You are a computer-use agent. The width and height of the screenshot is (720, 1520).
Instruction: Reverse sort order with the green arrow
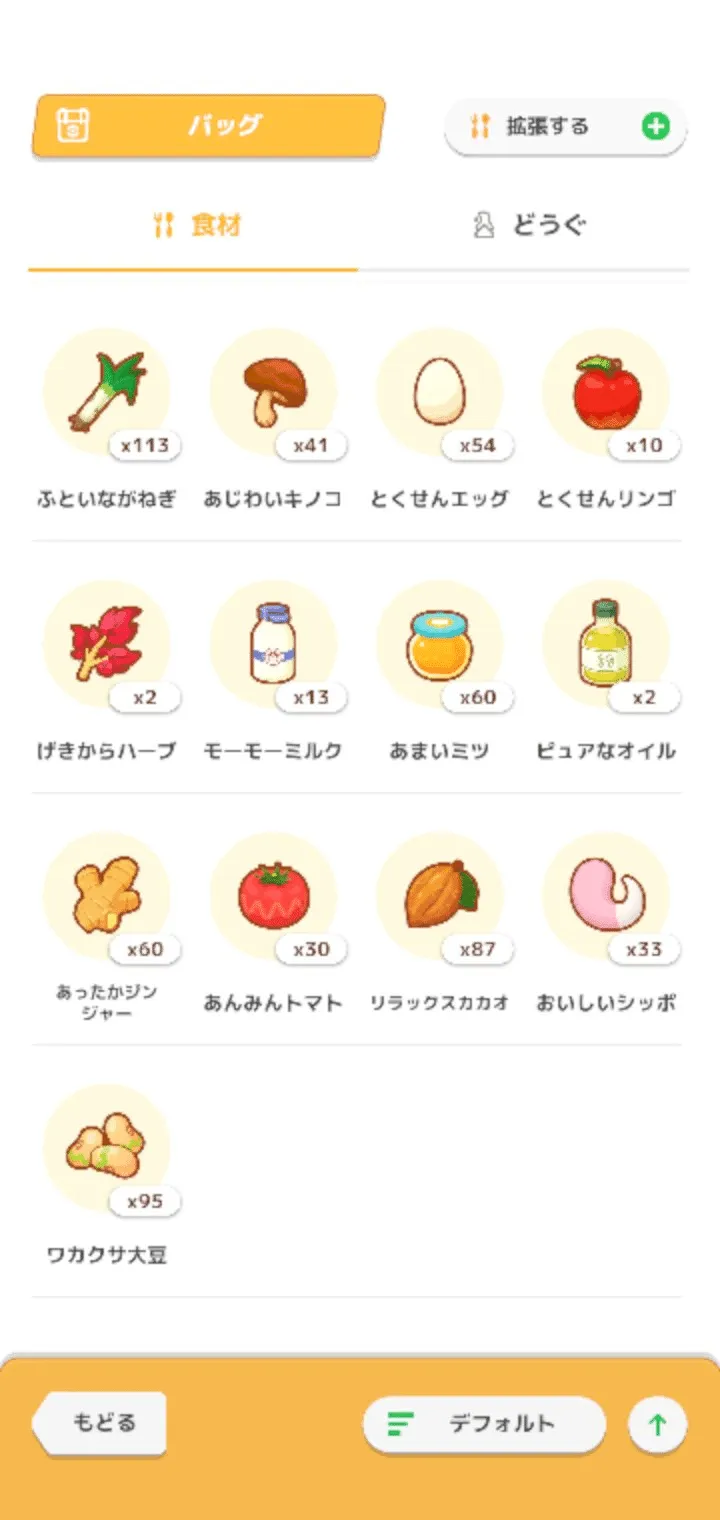point(657,1424)
